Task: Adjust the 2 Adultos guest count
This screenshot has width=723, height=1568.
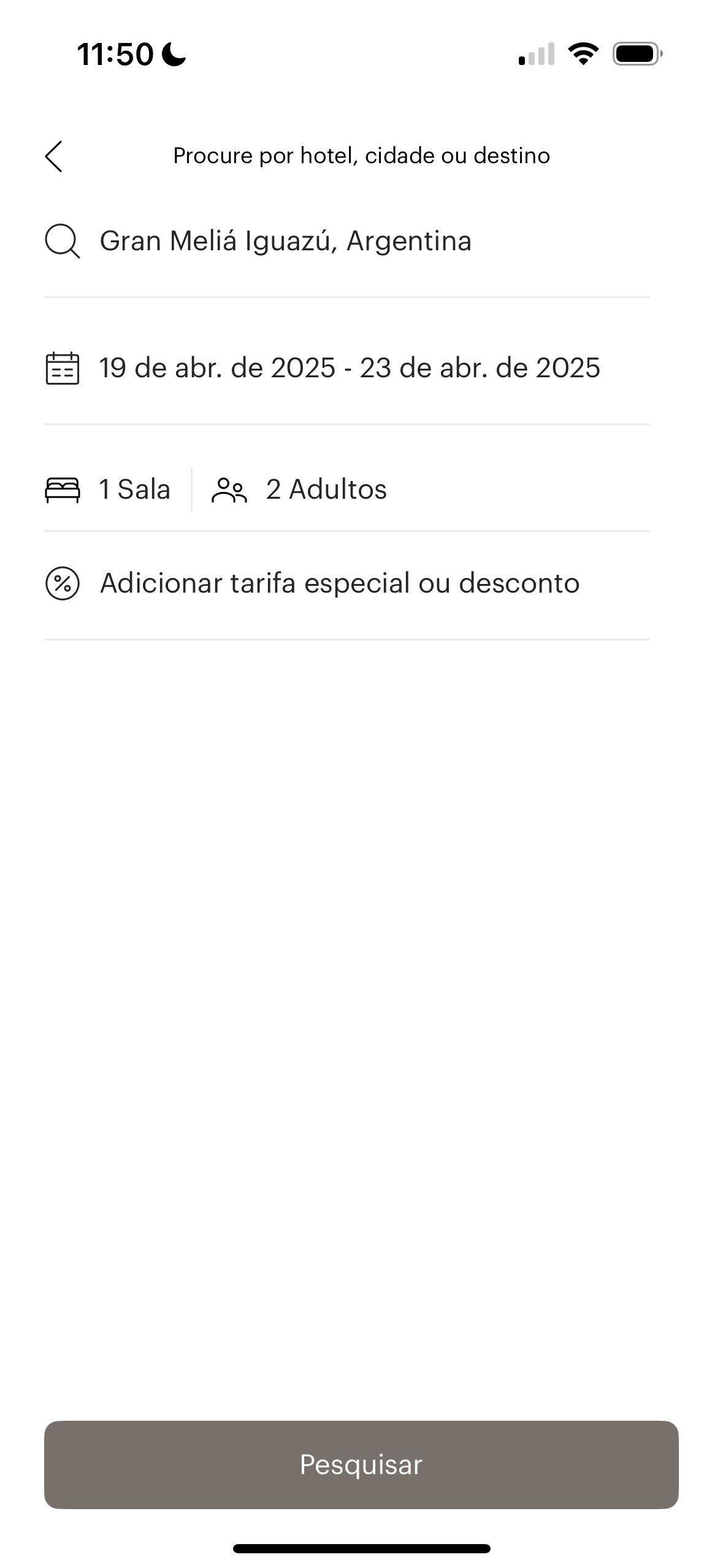Action: point(300,490)
